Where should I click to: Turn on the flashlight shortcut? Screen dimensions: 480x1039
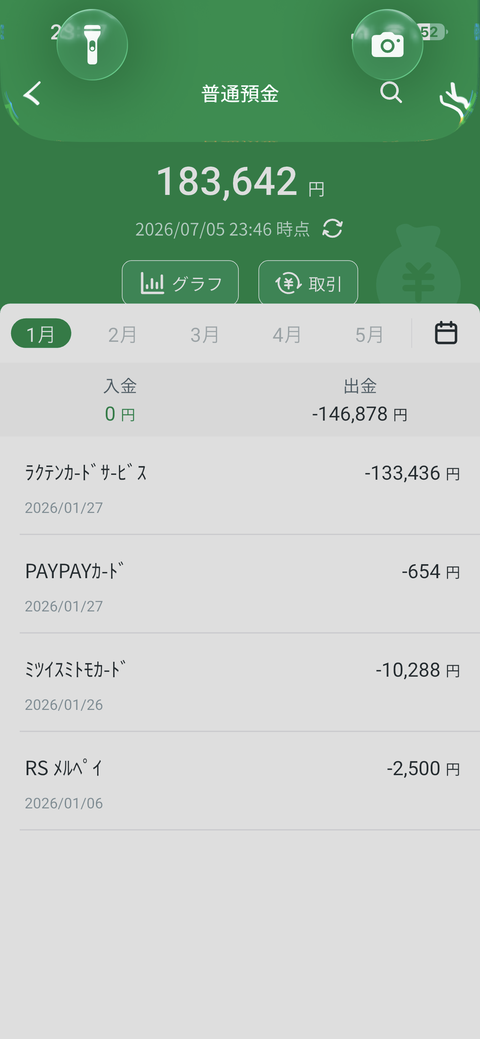tap(92, 45)
